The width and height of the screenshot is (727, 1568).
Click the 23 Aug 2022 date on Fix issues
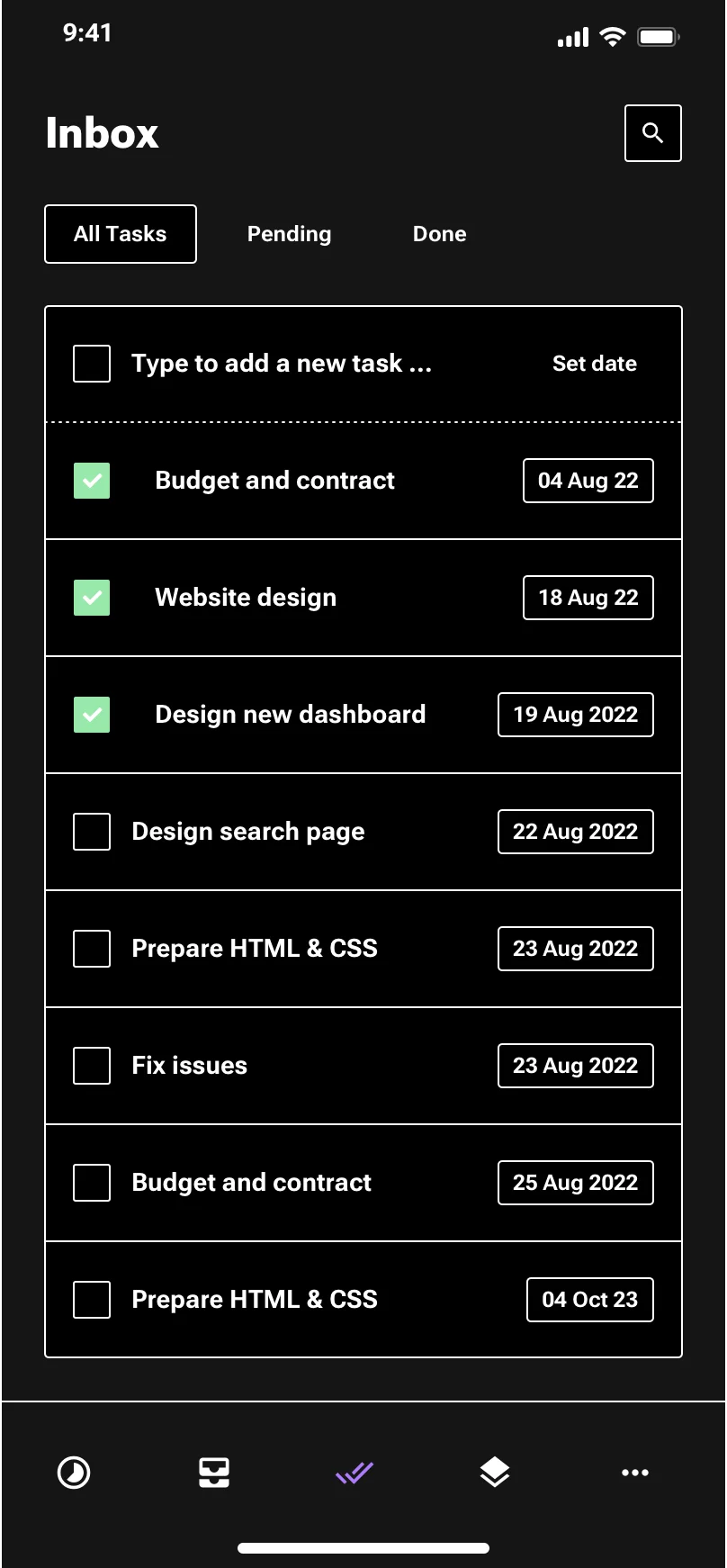[575, 1065]
